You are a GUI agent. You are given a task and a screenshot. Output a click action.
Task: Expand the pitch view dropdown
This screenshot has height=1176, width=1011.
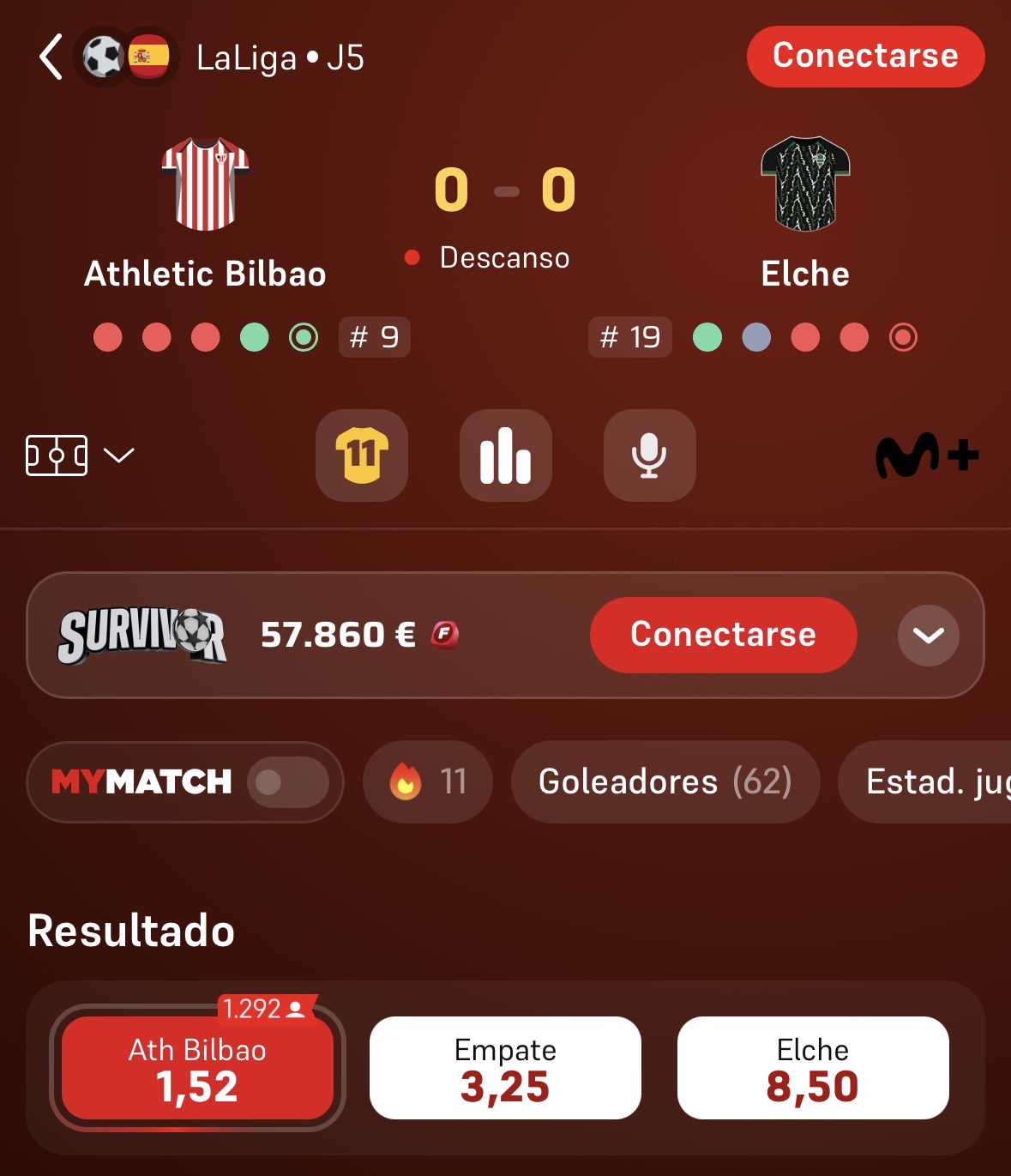(80, 455)
